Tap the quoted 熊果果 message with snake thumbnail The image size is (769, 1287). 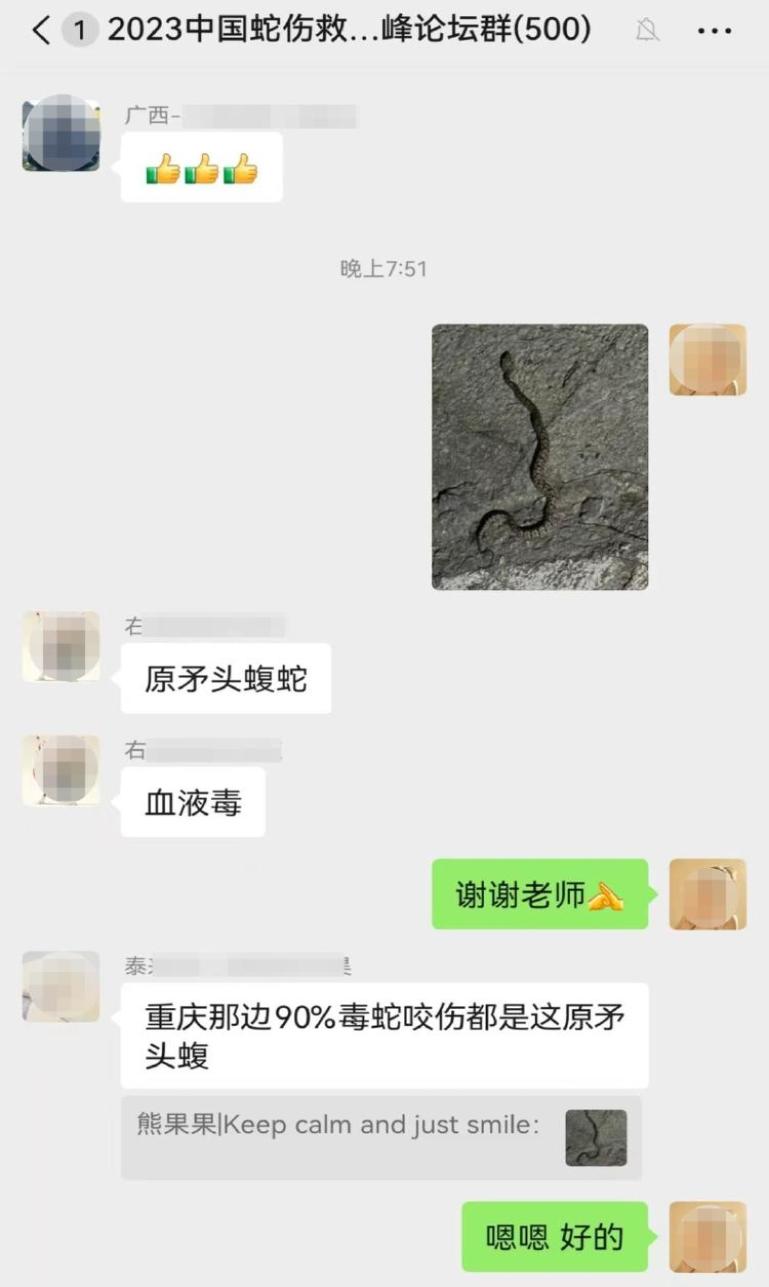pos(381,1137)
